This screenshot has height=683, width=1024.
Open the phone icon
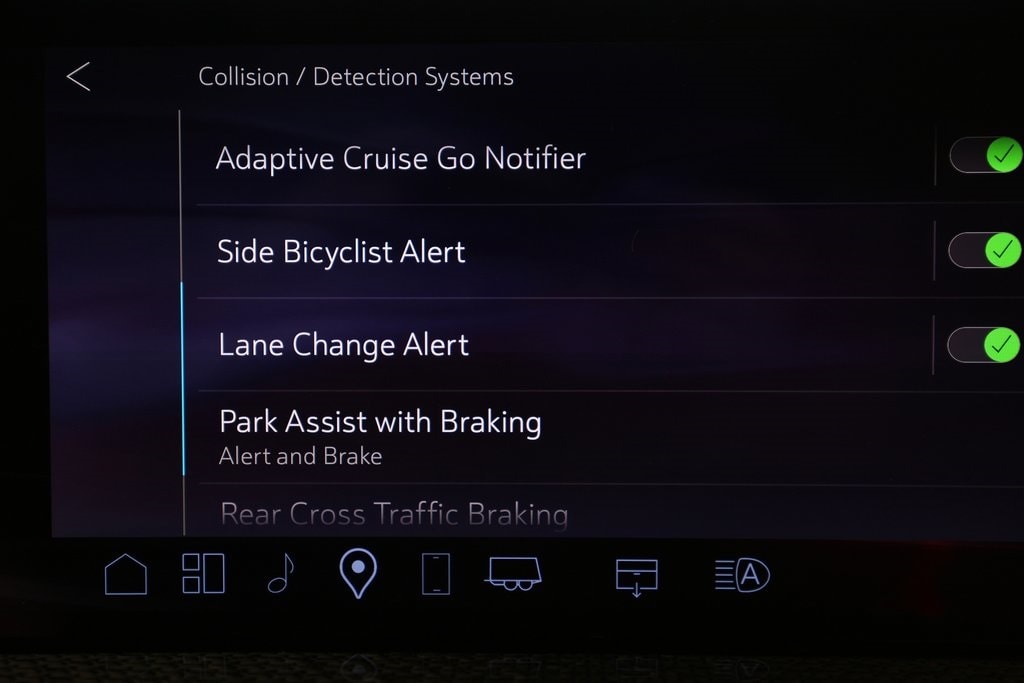(435, 574)
